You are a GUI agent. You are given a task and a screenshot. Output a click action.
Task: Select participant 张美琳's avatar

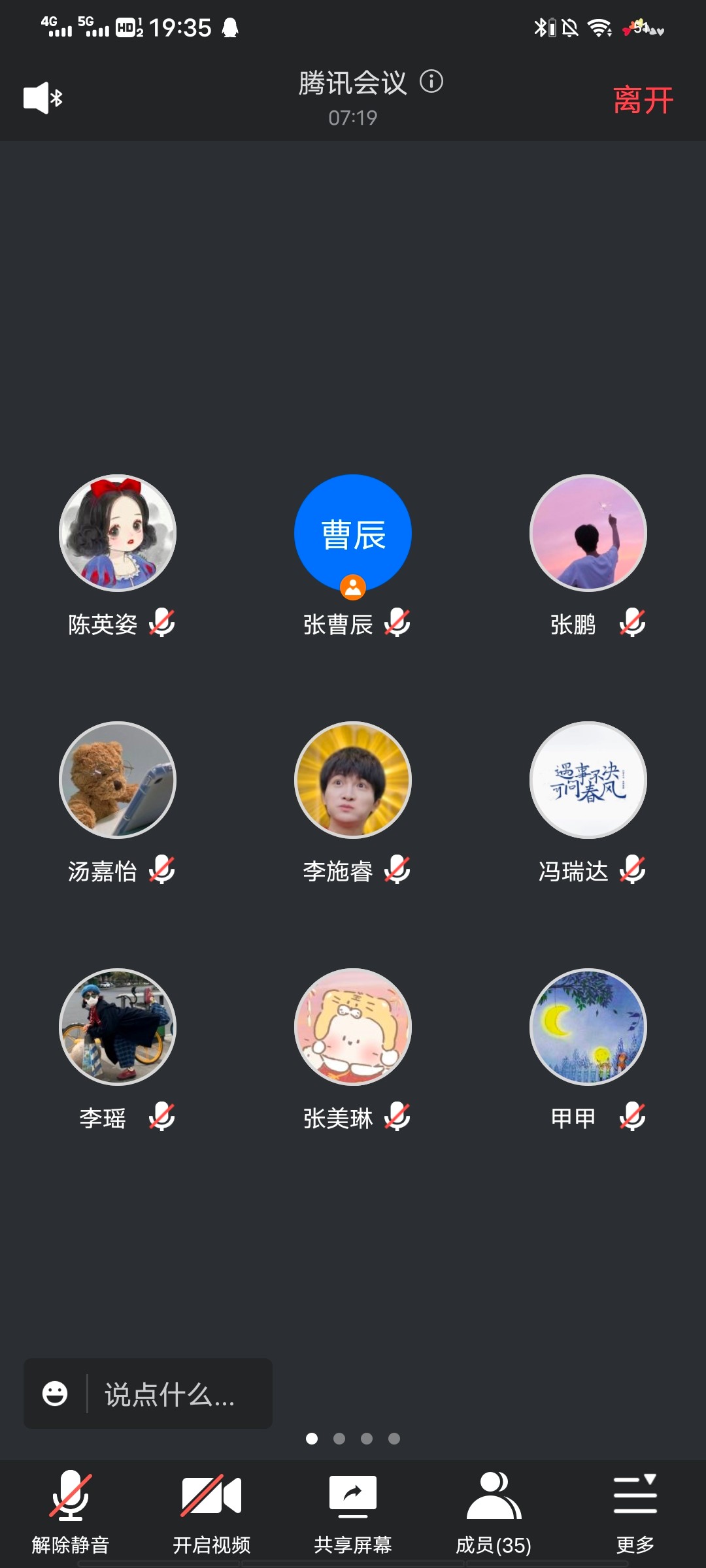point(353,1027)
